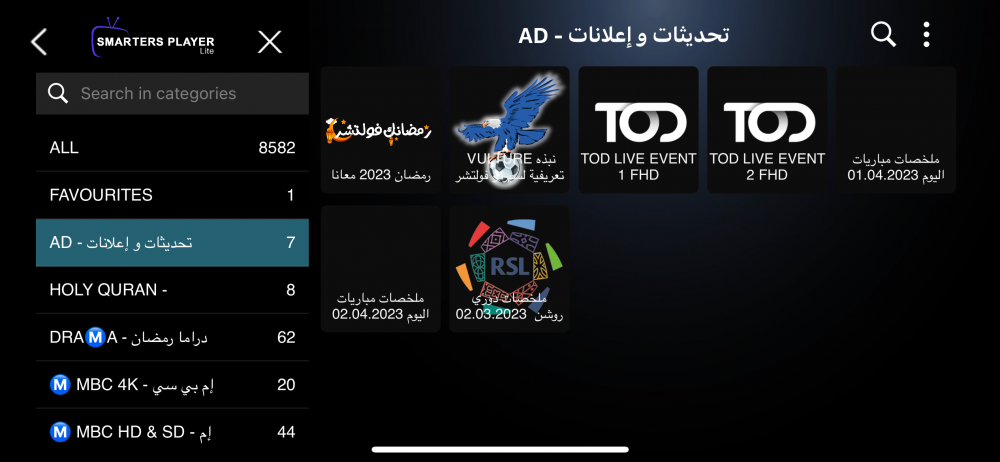Image resolution: width=1000 pixels, height=462 pixels.
Task: Open the VULTURE intro channel tile
Action: click(x=509, y=129)
